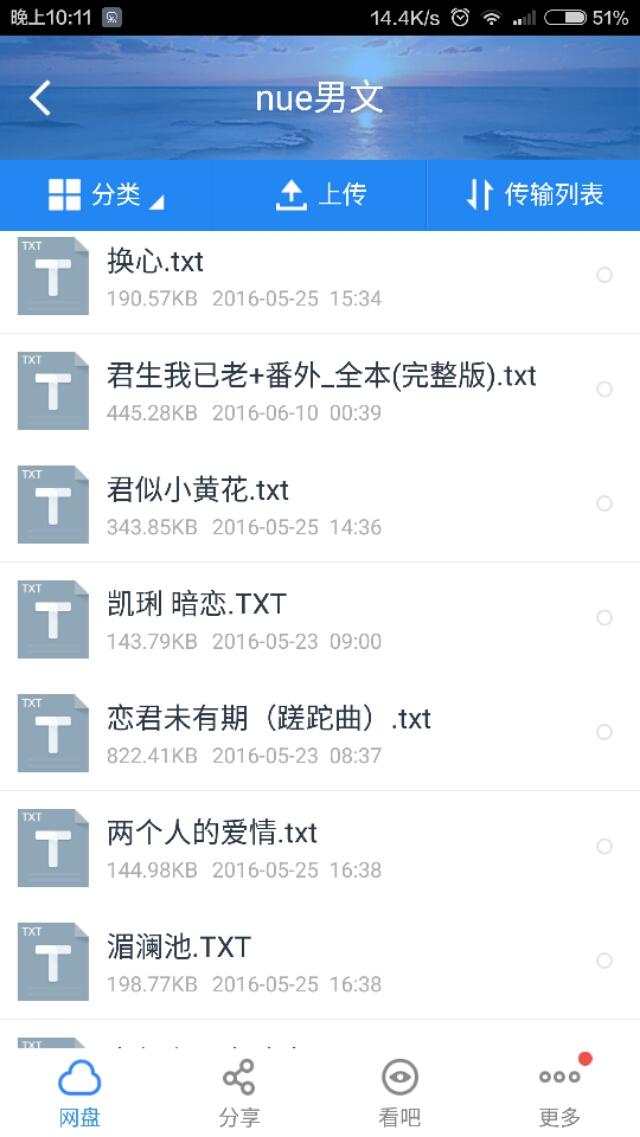Image resolution: width=640 pixels, height=1137 pixels.
Task: Switch to the 网盘 tab
Action: pos(79,1093)
